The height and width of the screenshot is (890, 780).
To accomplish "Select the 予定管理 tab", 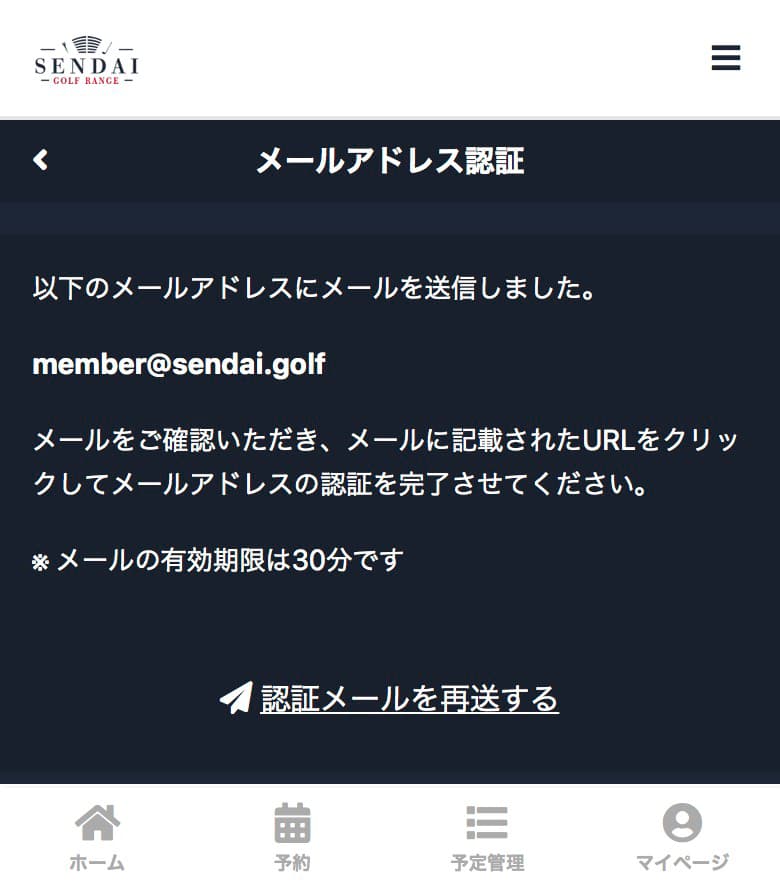I will point(487,837).
